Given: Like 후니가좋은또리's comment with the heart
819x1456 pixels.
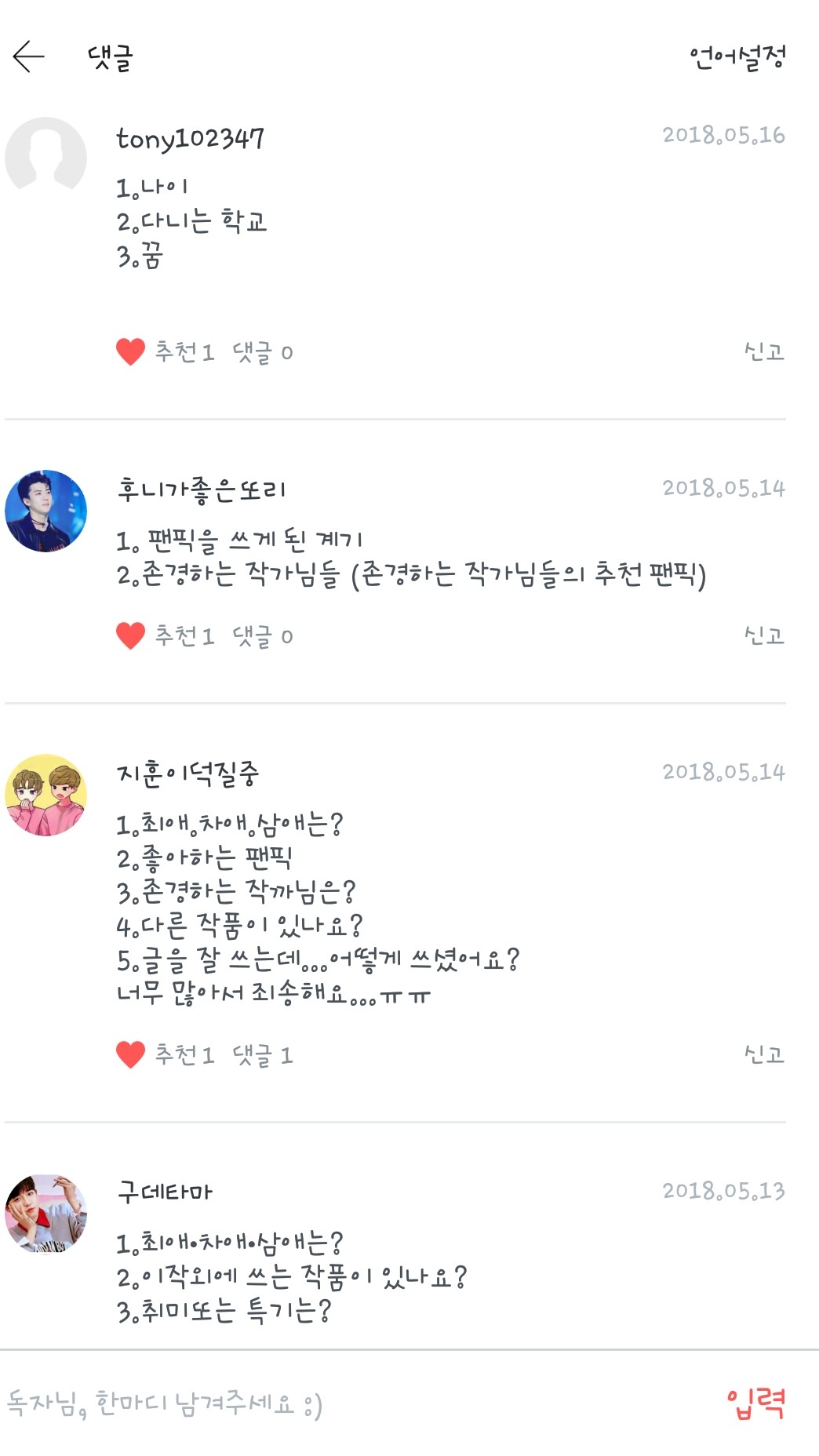Looking at the screenshot, I should [130, 635].
